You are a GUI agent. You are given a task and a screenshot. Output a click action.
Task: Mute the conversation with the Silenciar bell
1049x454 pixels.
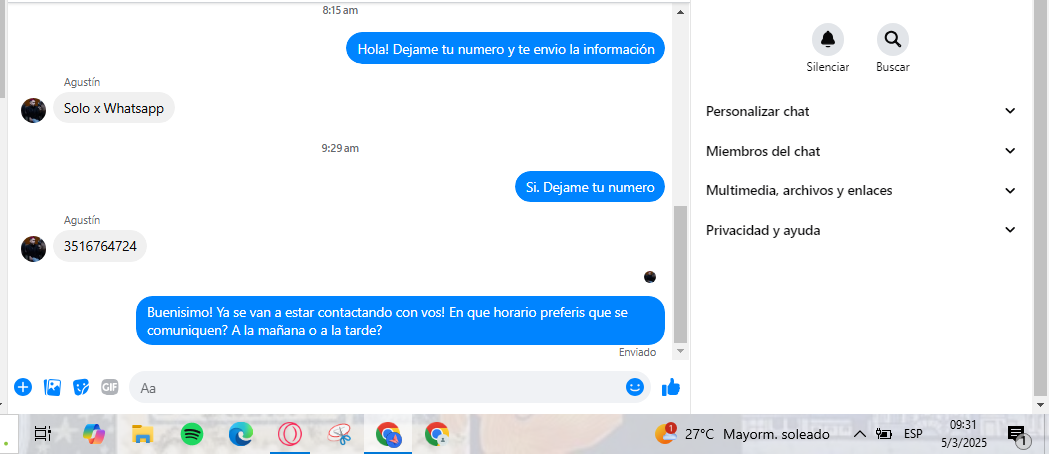pyautogui.click(x=827, y=40)
